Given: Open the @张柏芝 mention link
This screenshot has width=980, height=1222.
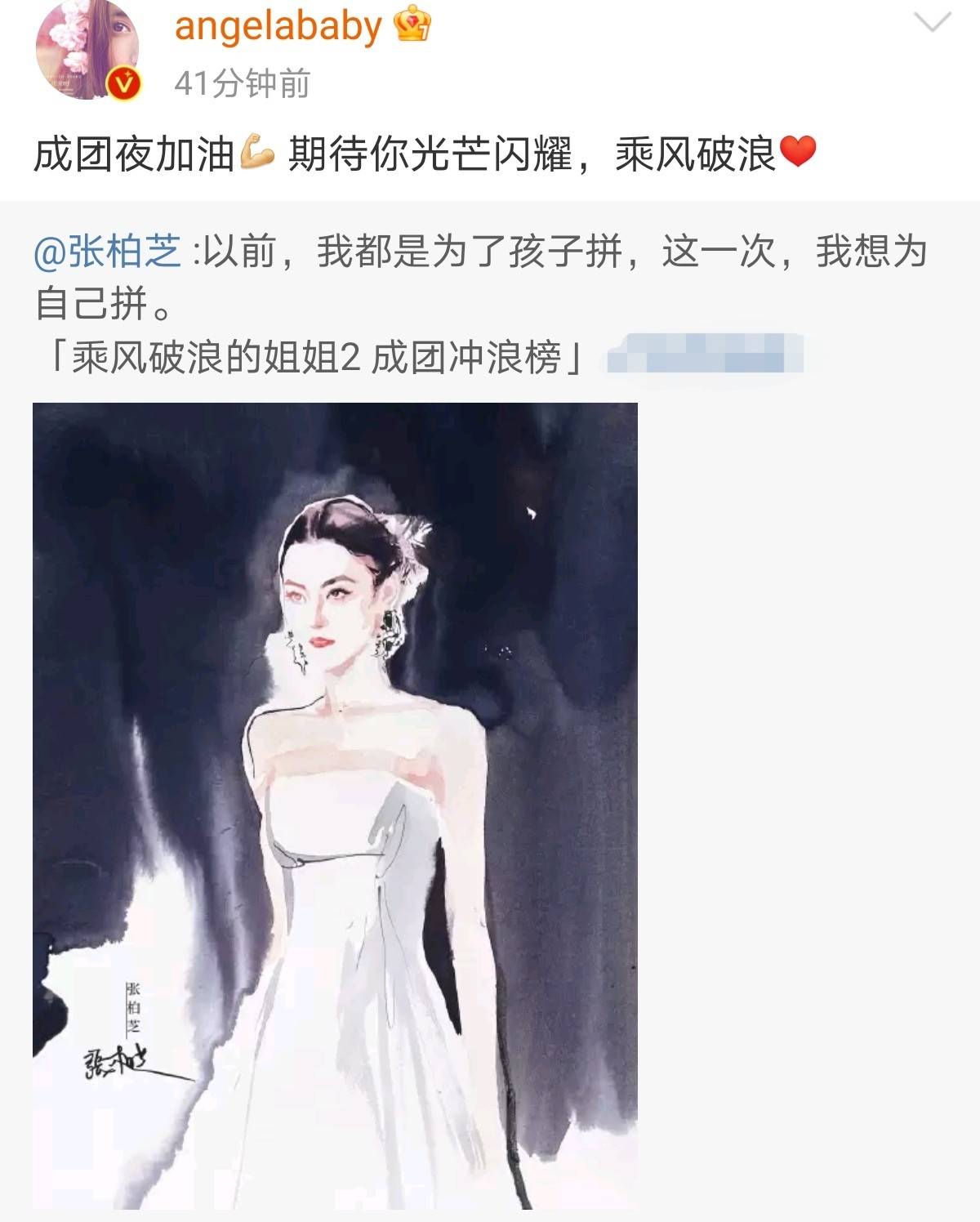Looking at the screenshot, I should pyautogui.click(x=107, y=252).
